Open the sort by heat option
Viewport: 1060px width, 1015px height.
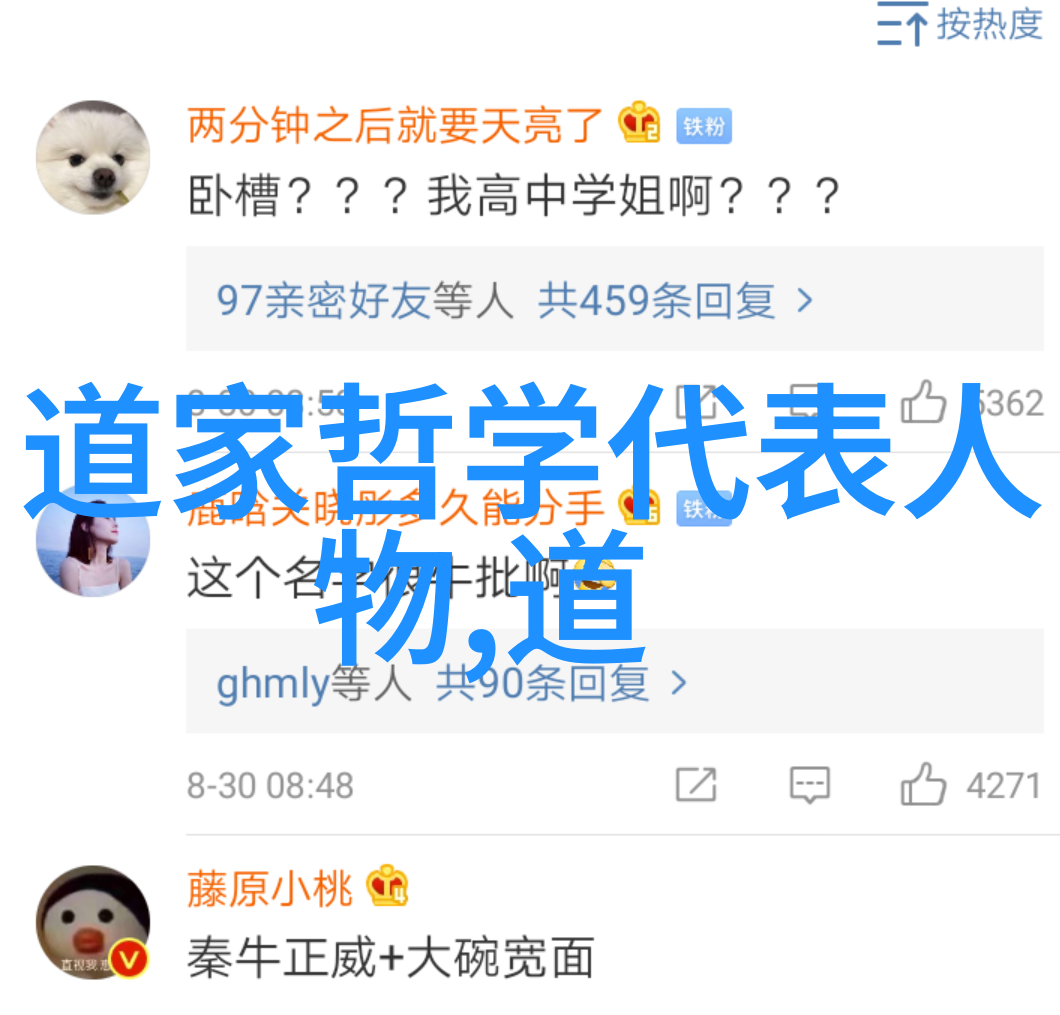pyautogui.click(x=958, y=24)
